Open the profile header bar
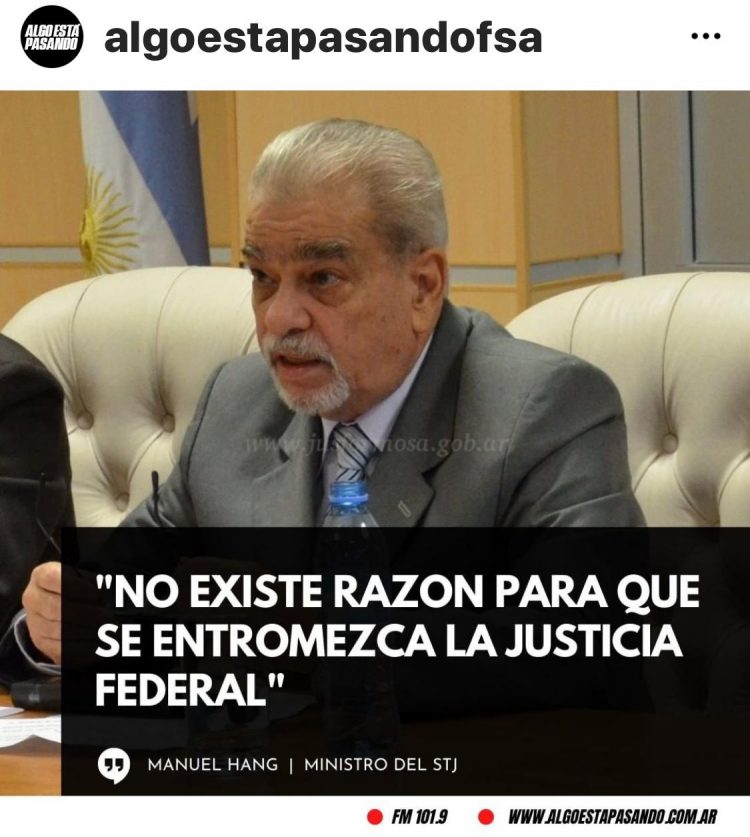Image resolution: width=750 pixels, height=837 pixels. 375,37
